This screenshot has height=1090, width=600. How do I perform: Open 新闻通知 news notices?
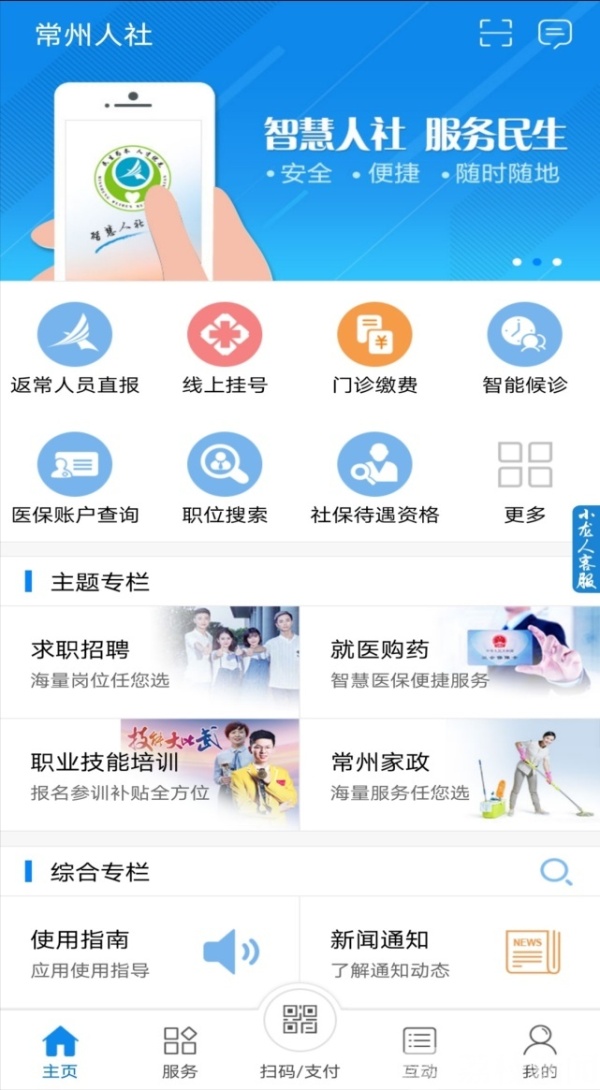click(x=450, y=952)
